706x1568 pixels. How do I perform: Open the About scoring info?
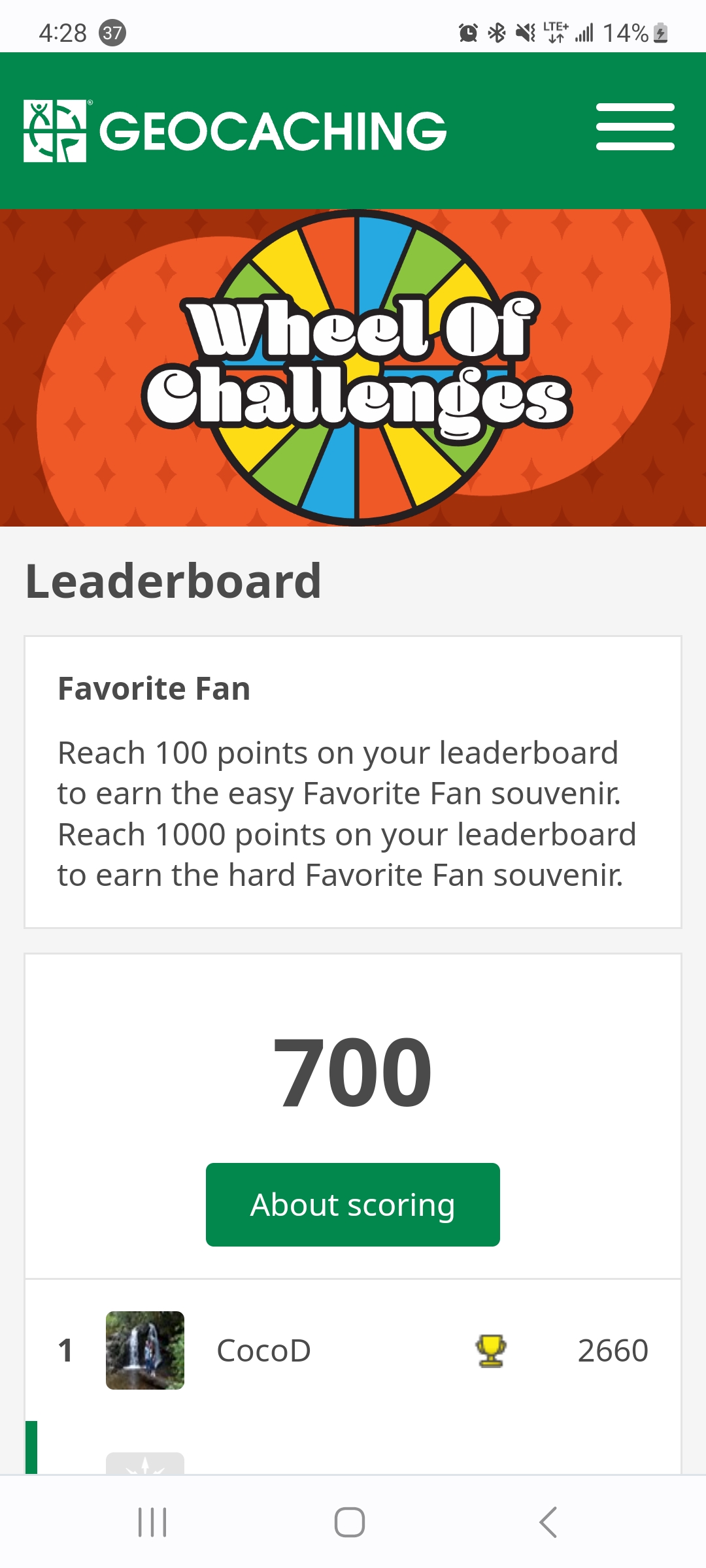pos(353,1205)
